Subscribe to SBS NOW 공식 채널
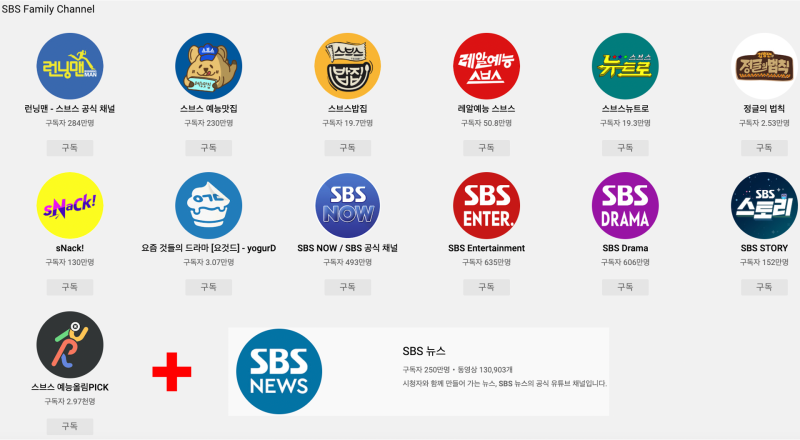 (x=347, y=287)
